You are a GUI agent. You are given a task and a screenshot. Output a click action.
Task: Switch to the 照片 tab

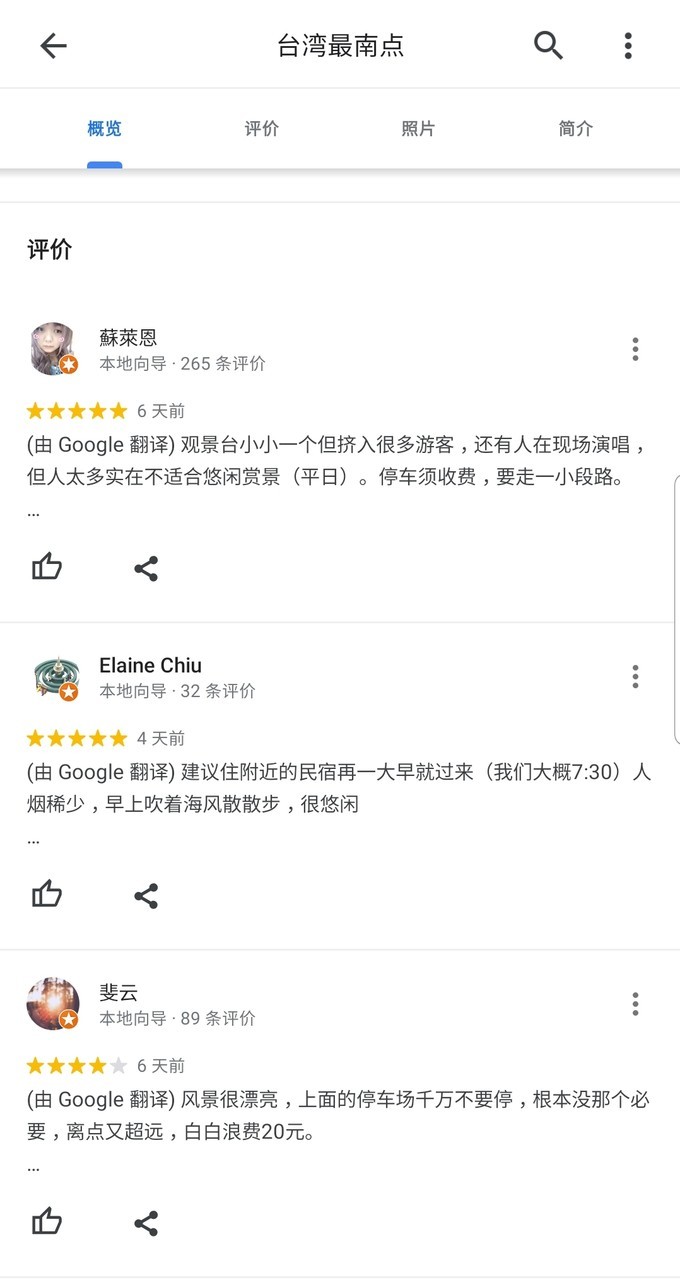click(418, 129)
